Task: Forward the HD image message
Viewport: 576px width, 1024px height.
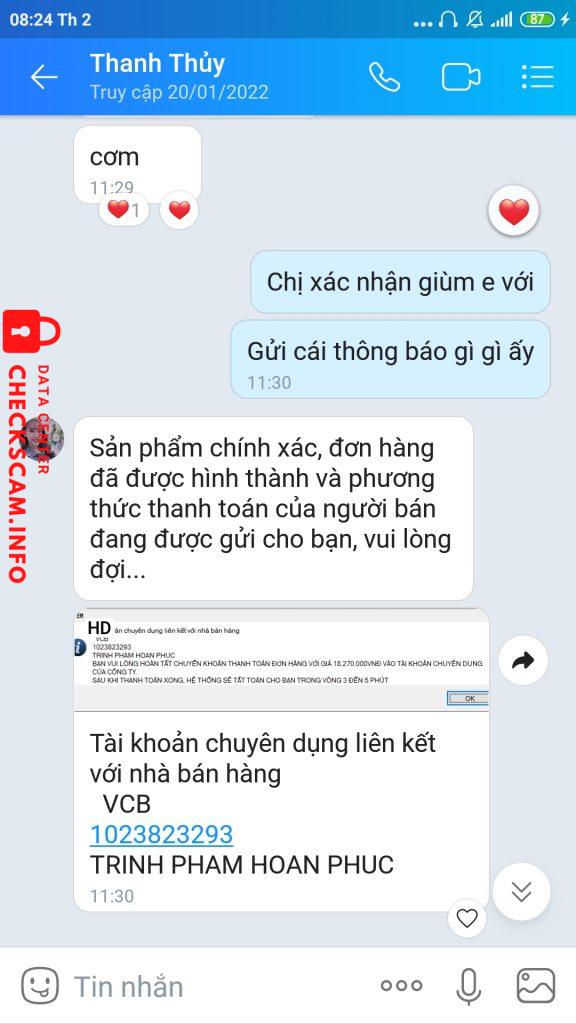Action: [522, 661]
